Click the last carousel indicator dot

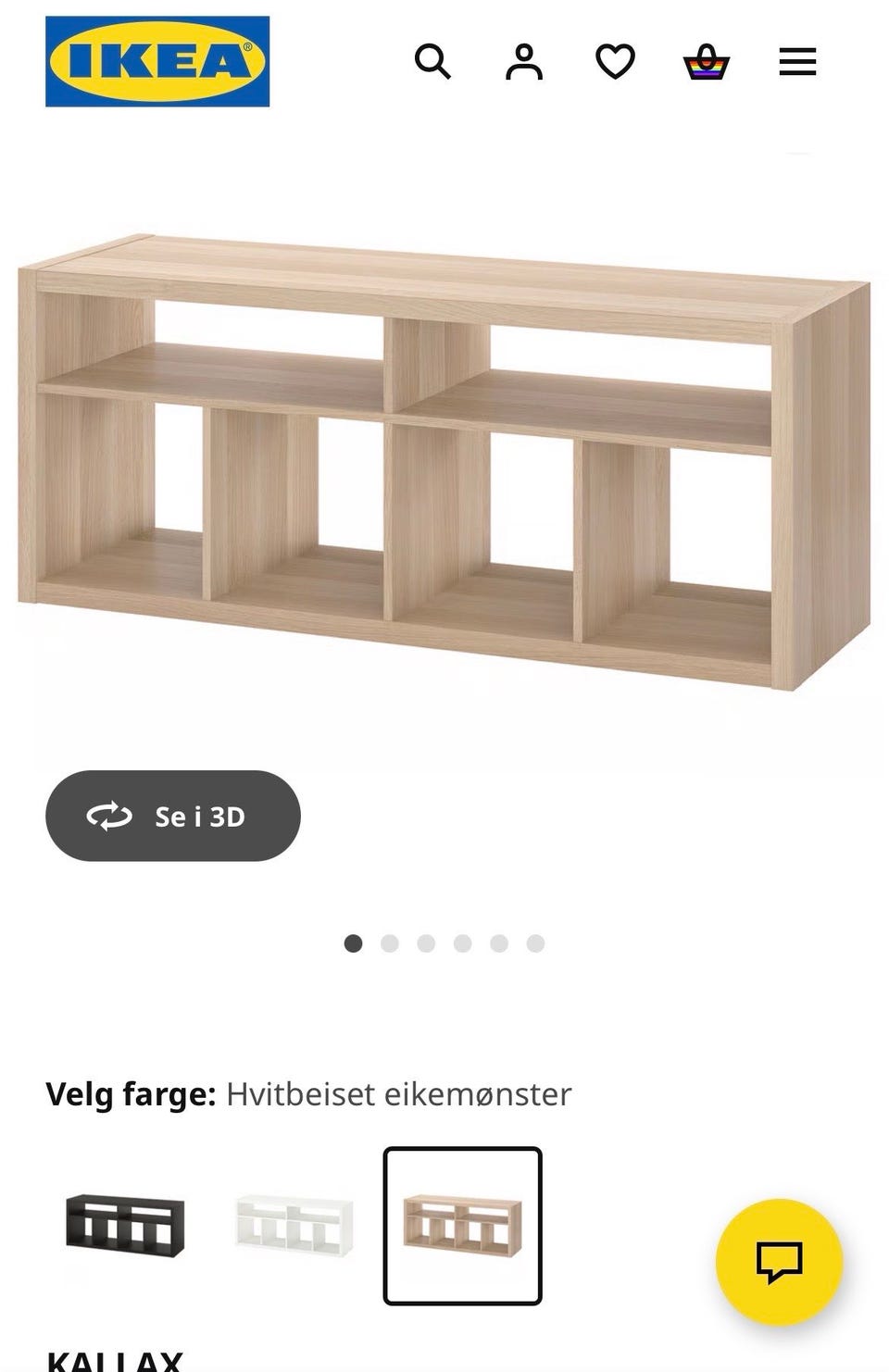(x=532, y=942)
